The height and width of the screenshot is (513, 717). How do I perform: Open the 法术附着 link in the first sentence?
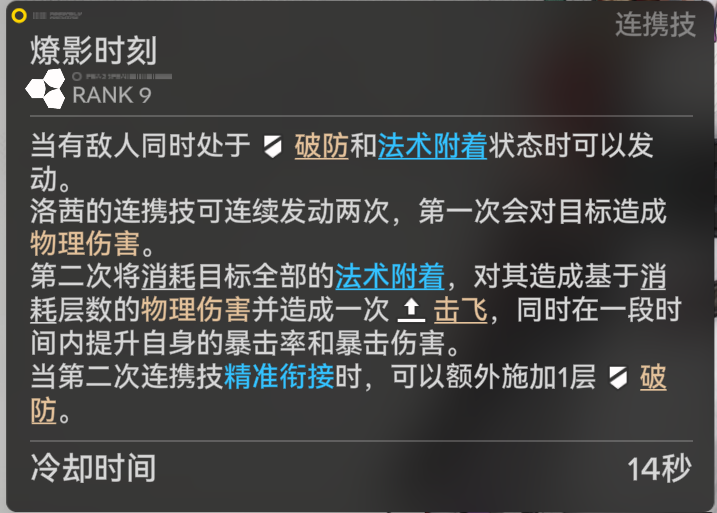[432, 147]
